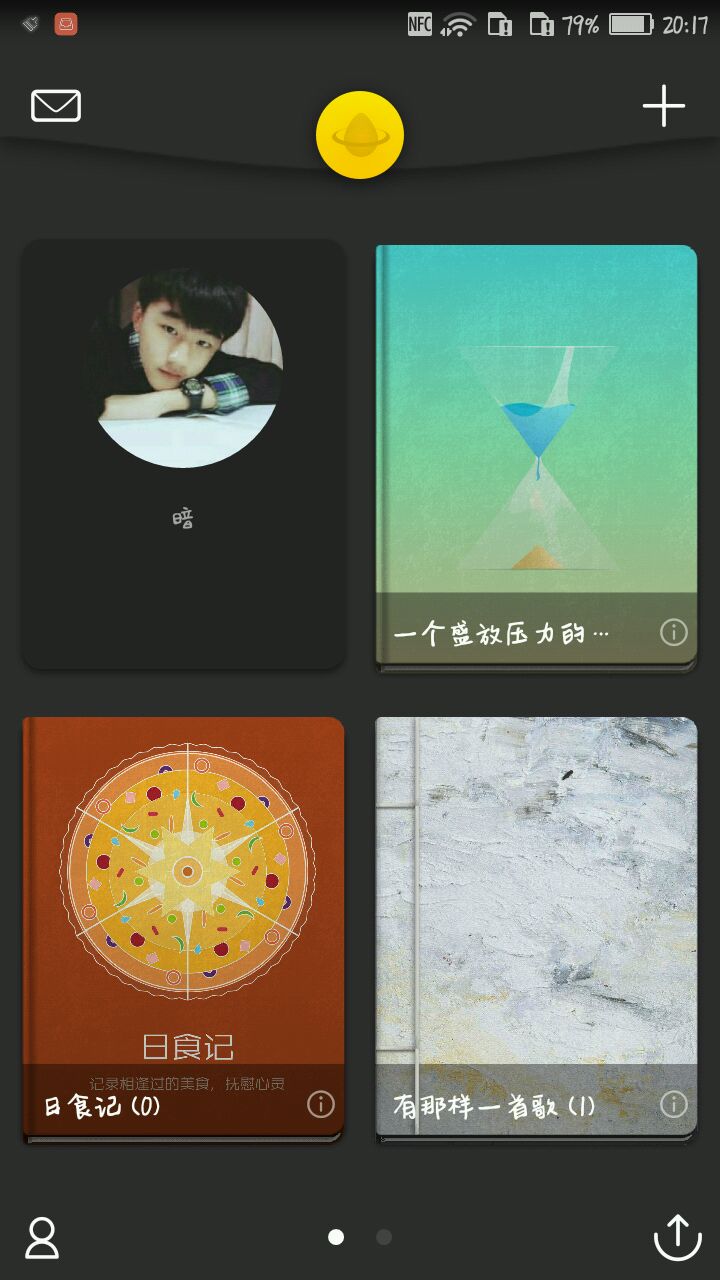The width and height of the screenshot is (720, 1280).
Task: Go to the second page dot
Action: [x=384, y=1237]
